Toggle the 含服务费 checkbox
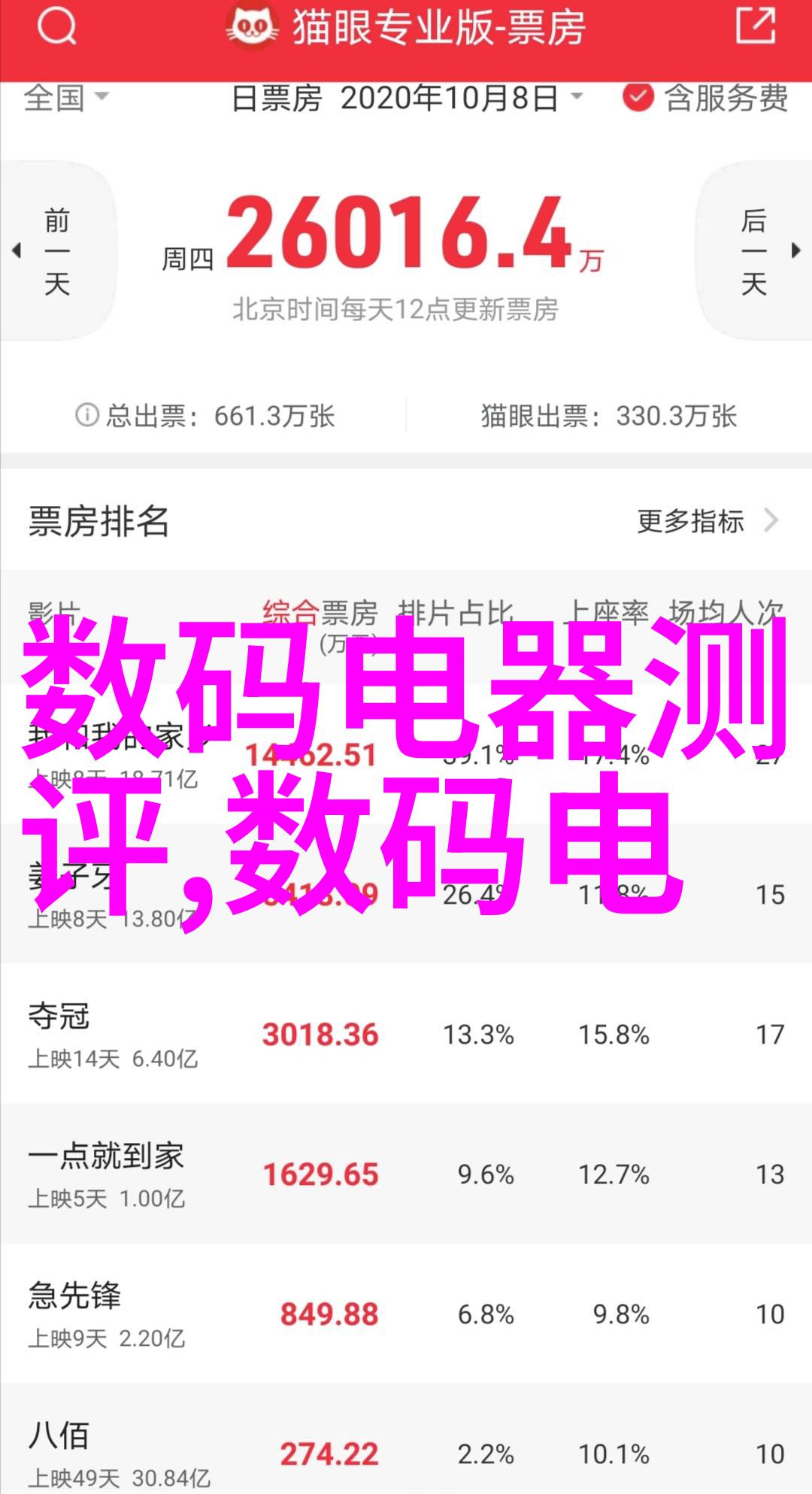The height and width of the screenshot is (1494, 812). [638, 98]
